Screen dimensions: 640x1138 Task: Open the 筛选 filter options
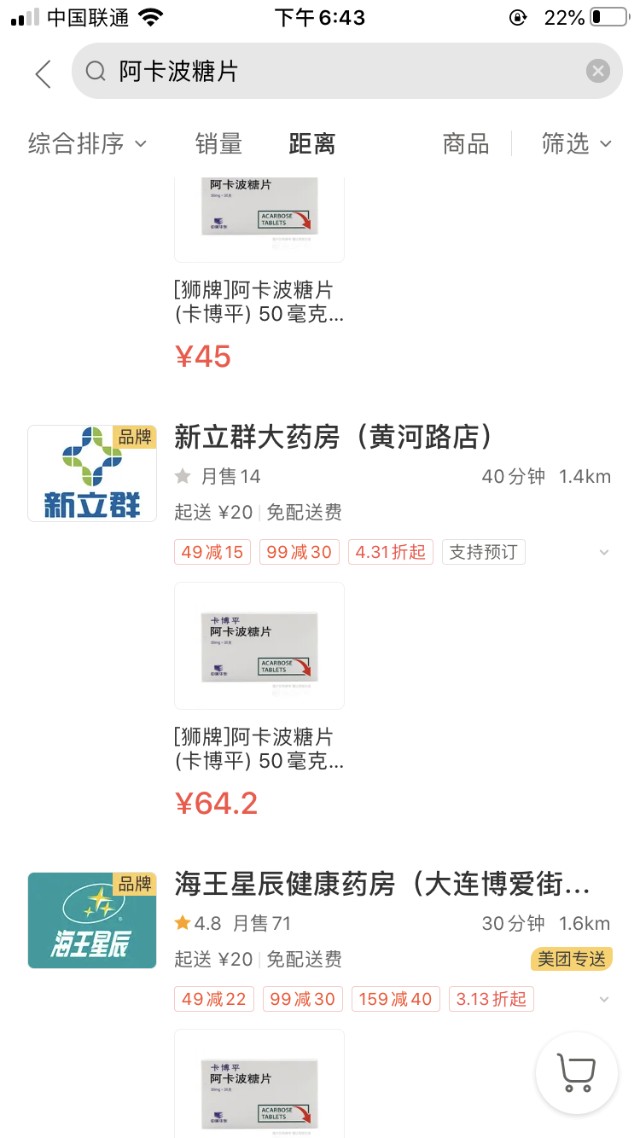(x=577, y=144)
